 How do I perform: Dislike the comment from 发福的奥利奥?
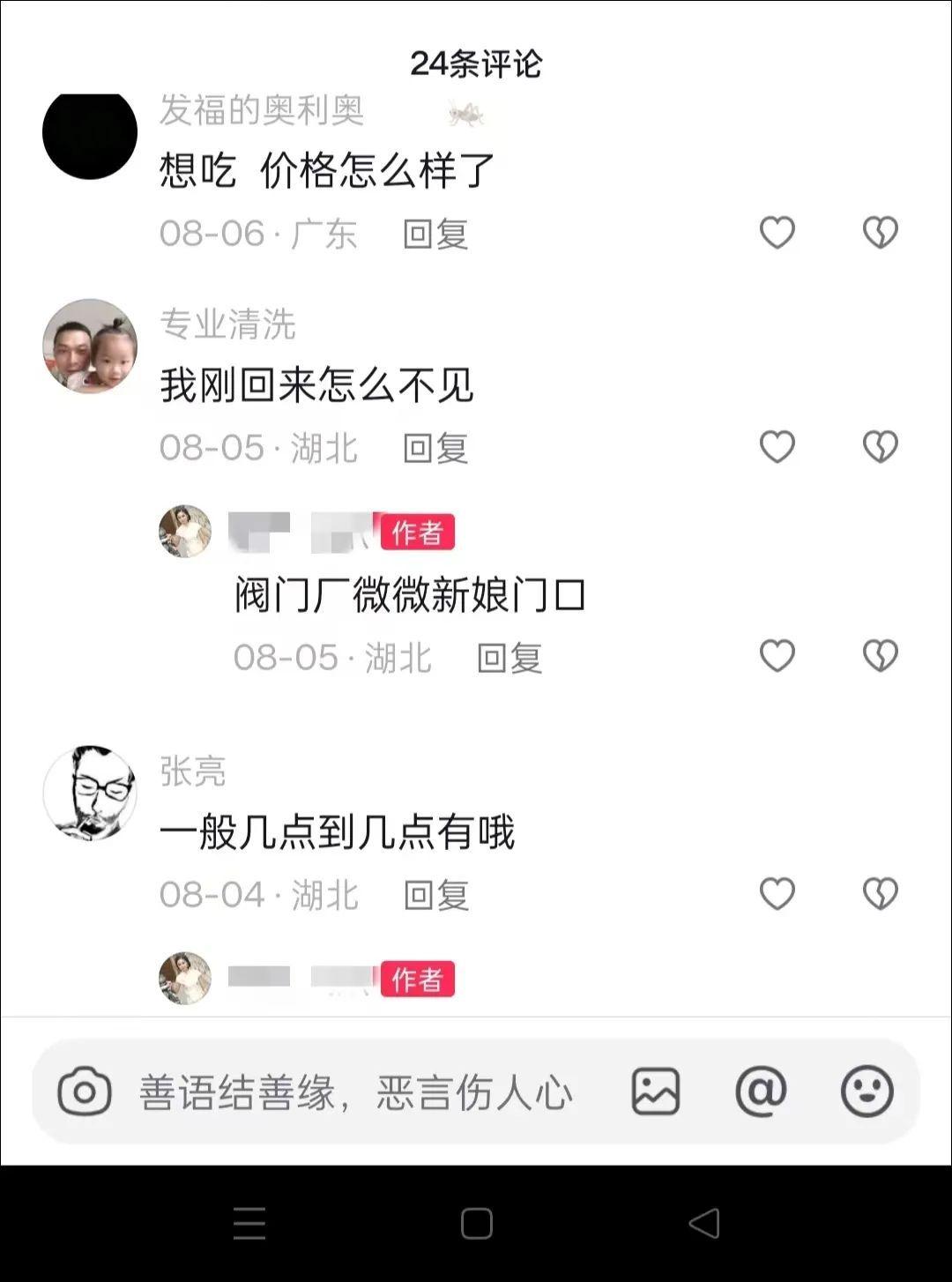click(x=879, y=233)
